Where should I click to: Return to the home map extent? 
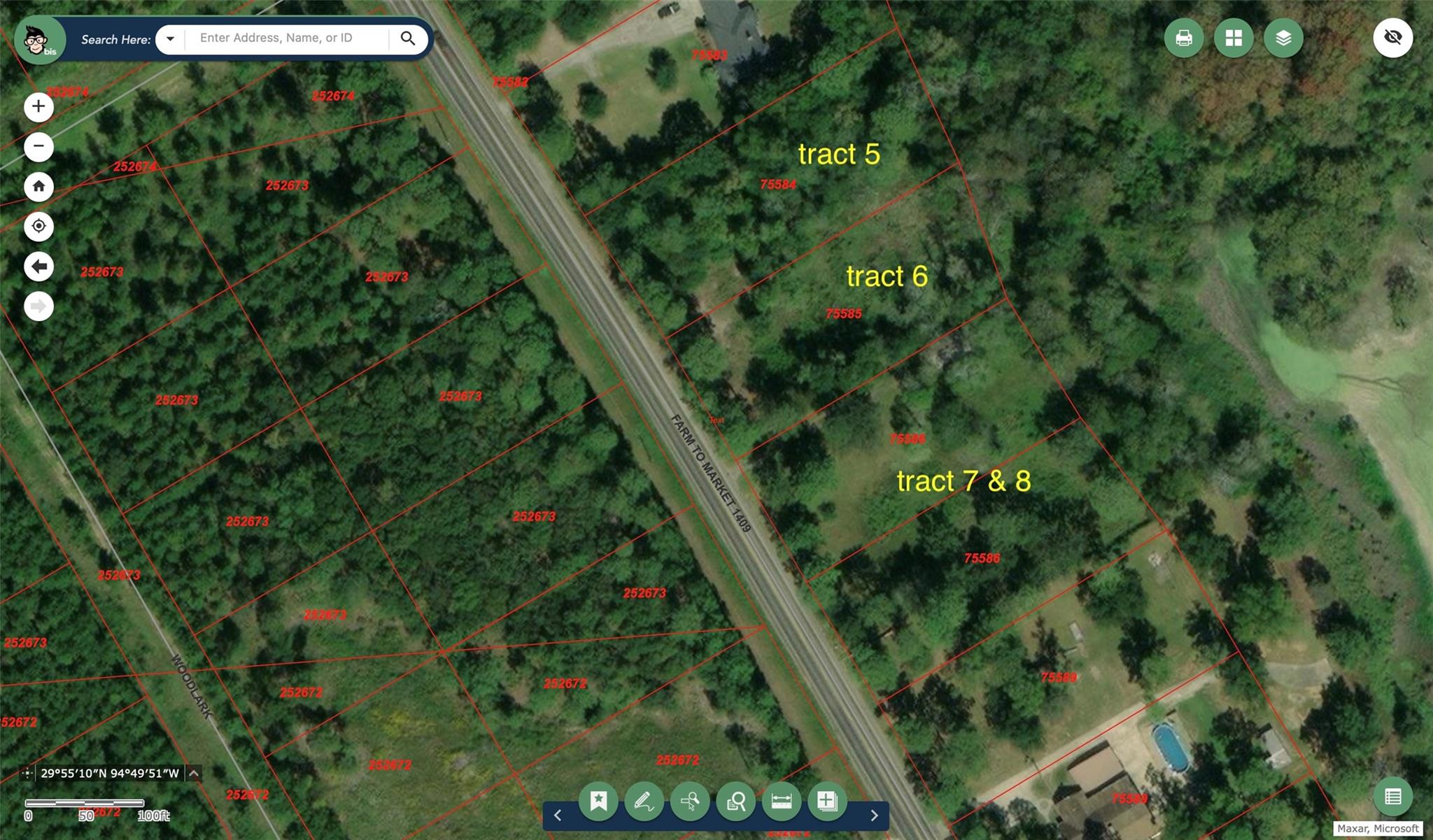tap(38, 187)
